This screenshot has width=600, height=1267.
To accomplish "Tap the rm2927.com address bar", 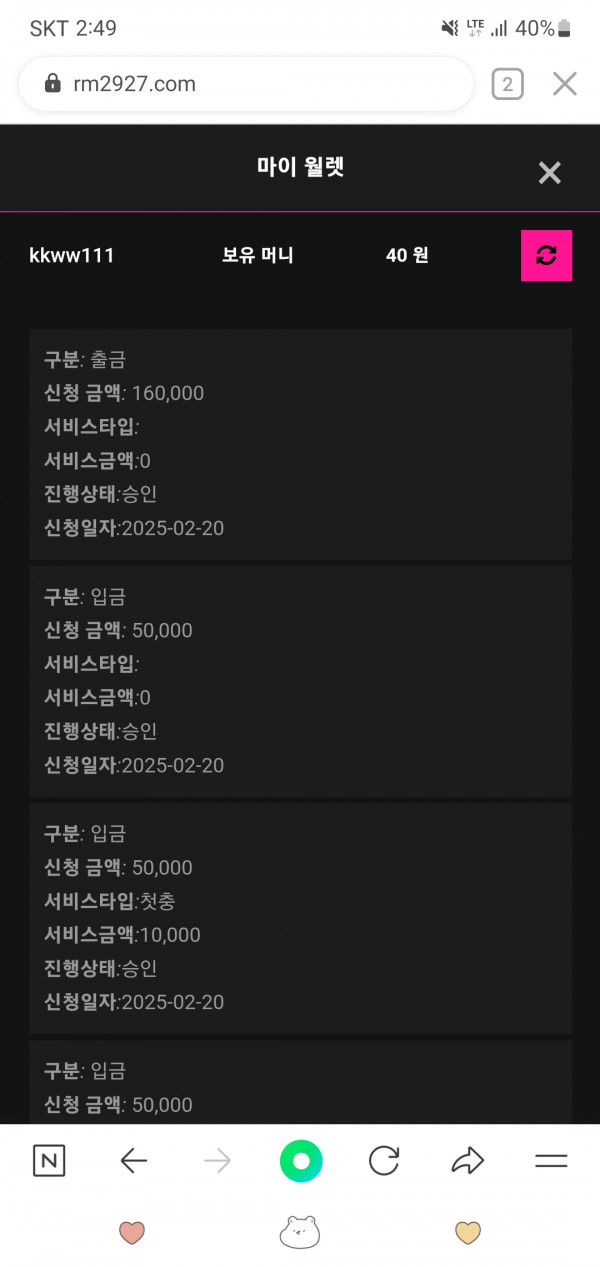I will click(245, 84).
